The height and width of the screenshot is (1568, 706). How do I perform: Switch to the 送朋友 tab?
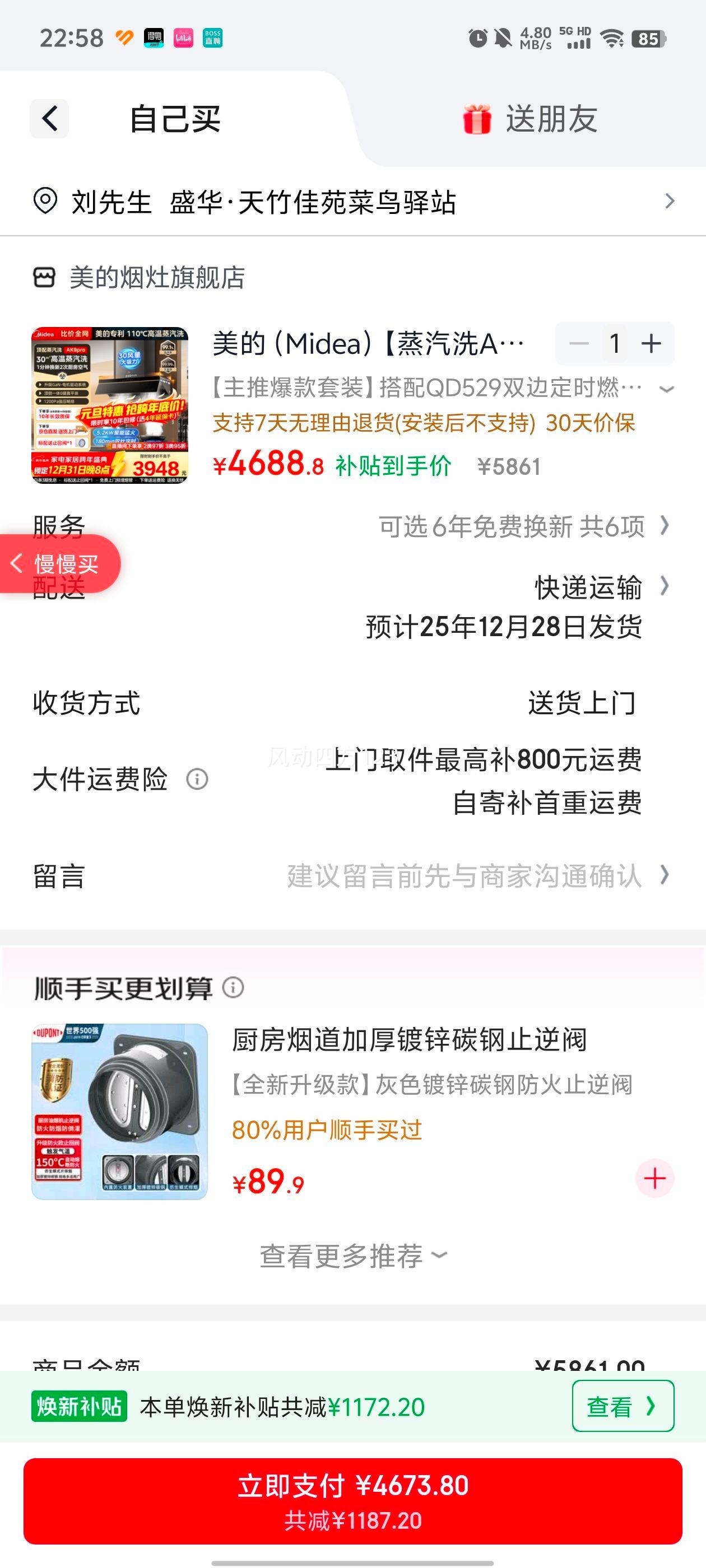[551, 119]
